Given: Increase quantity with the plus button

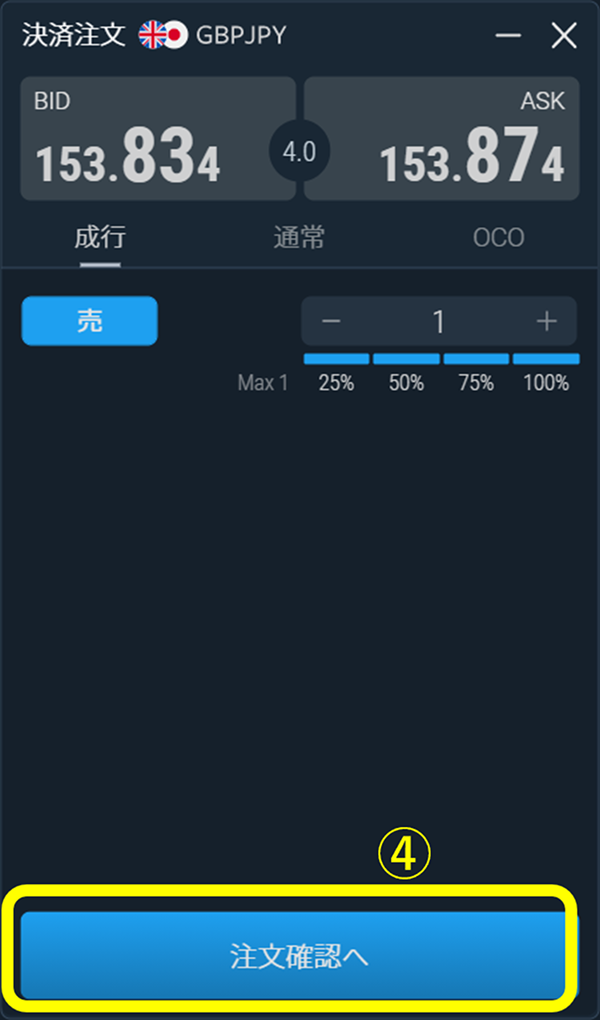Looking at the screenshot, I should click(546, 321).
